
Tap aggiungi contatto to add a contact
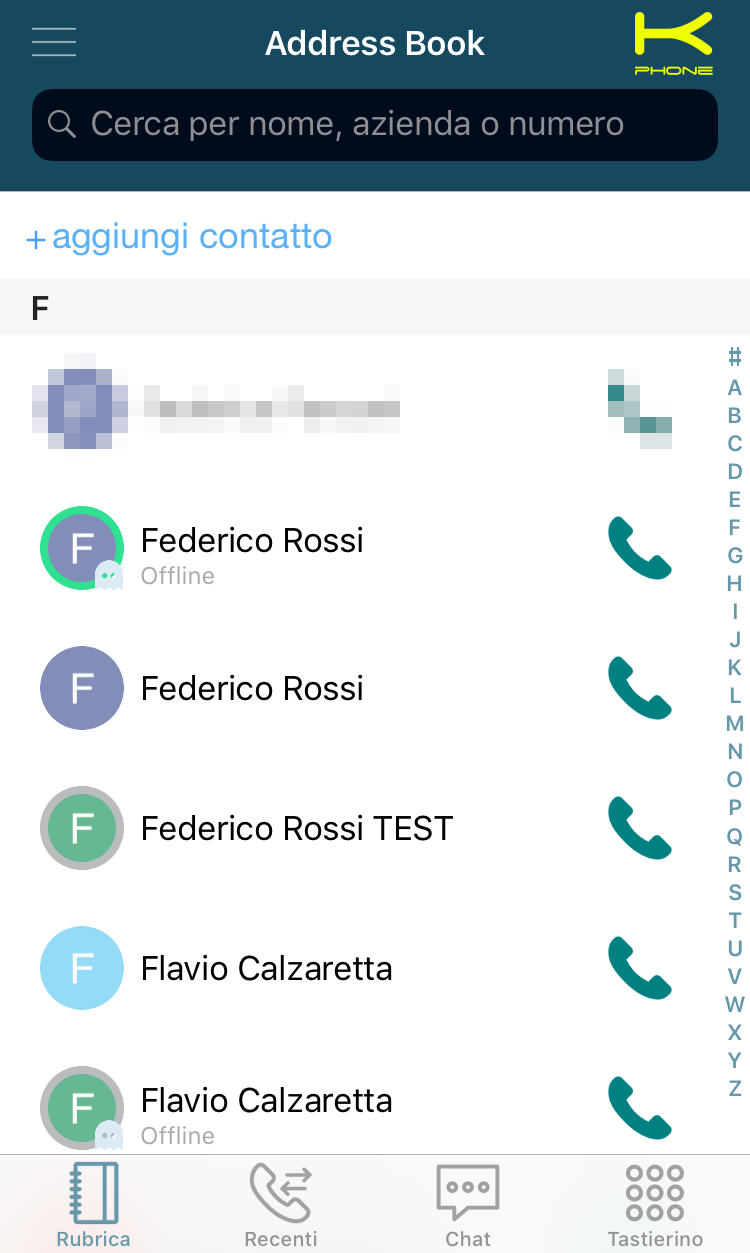click(x=179, y=237)
